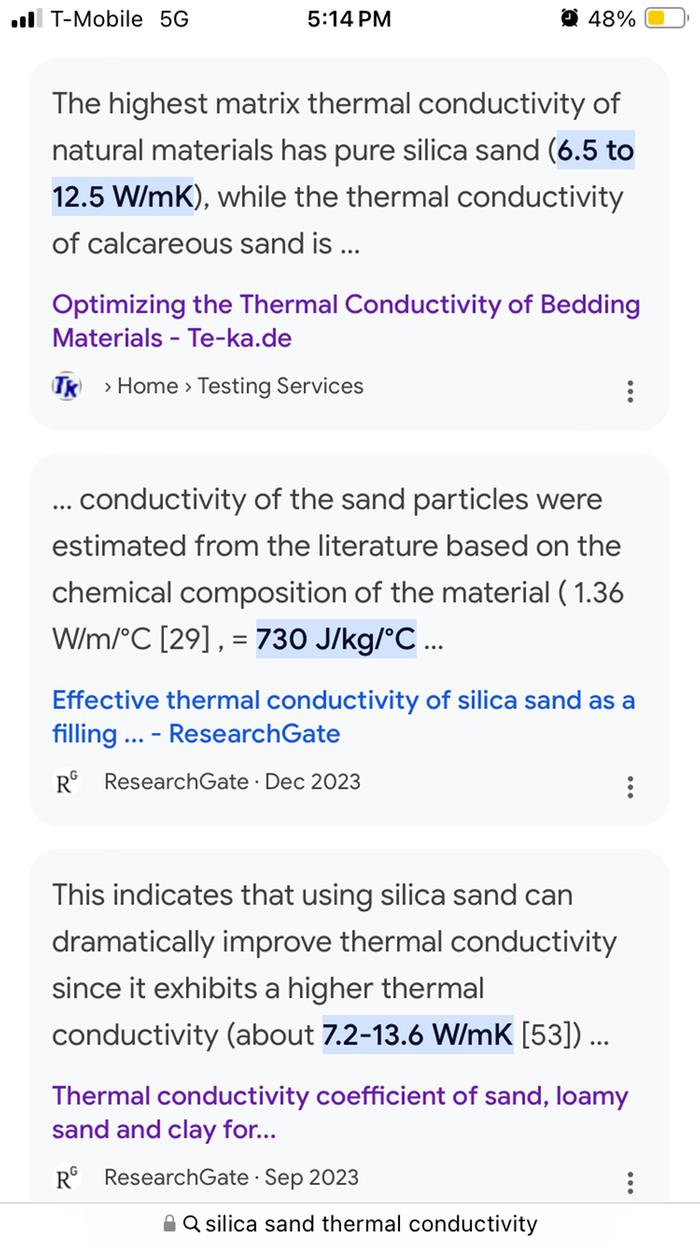This screenshot has width=700, height=1245.
Task: Open options menu for Te-ka.de result
Action: [x=629, y=390]
